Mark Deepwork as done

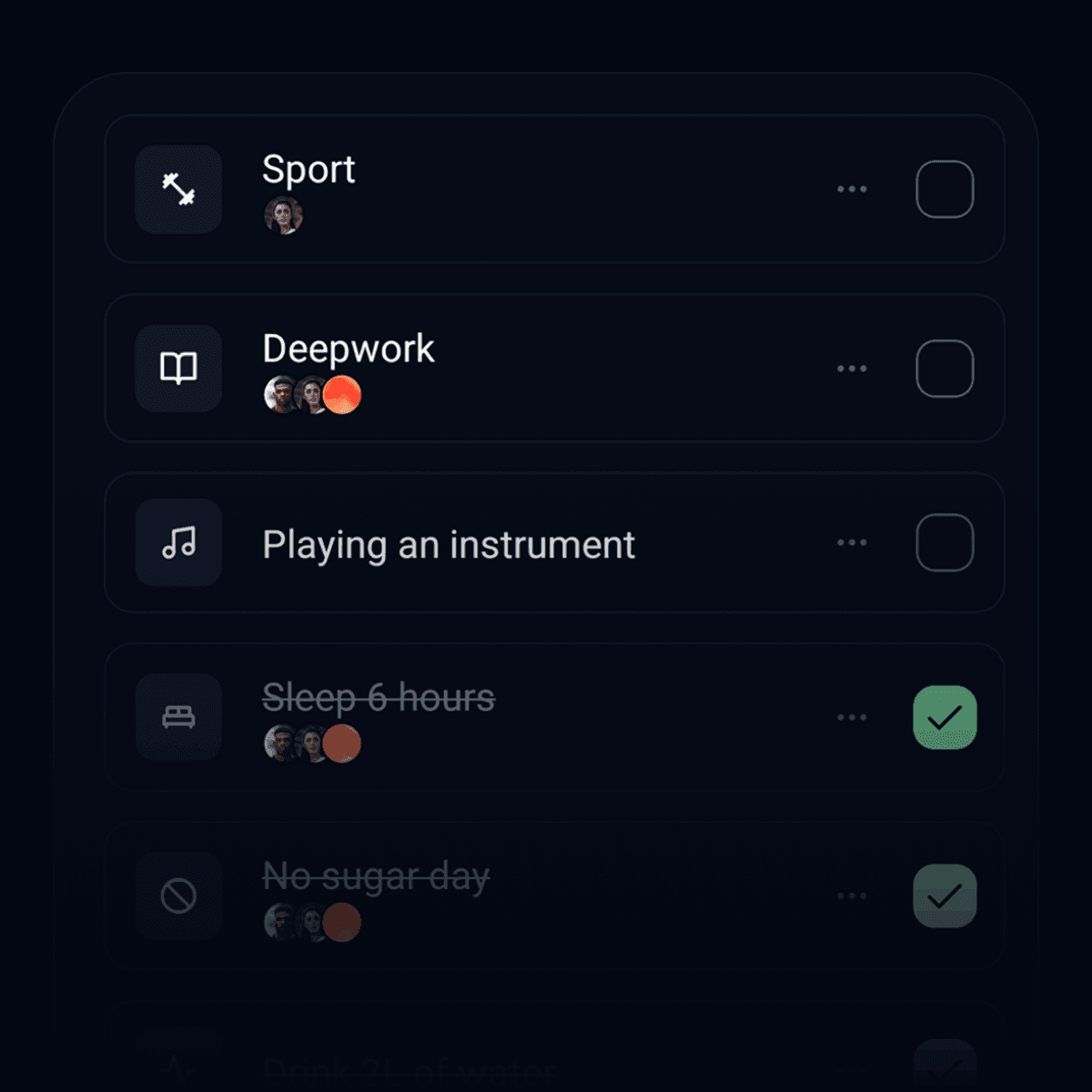[x=945, y=369]
